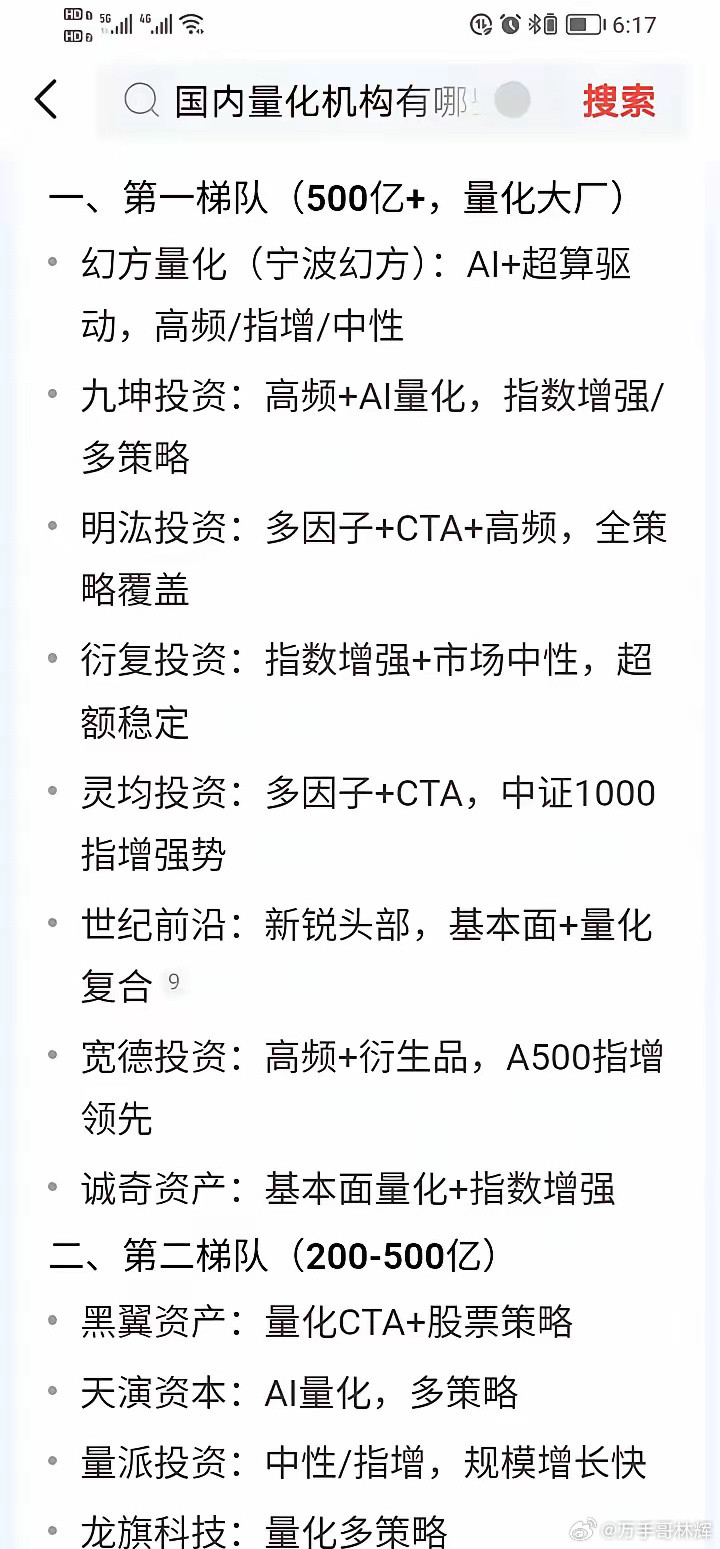Tap the gray clear icon inside the search bar
This screenshot has height=1549, width=720.
pos(511,100)
